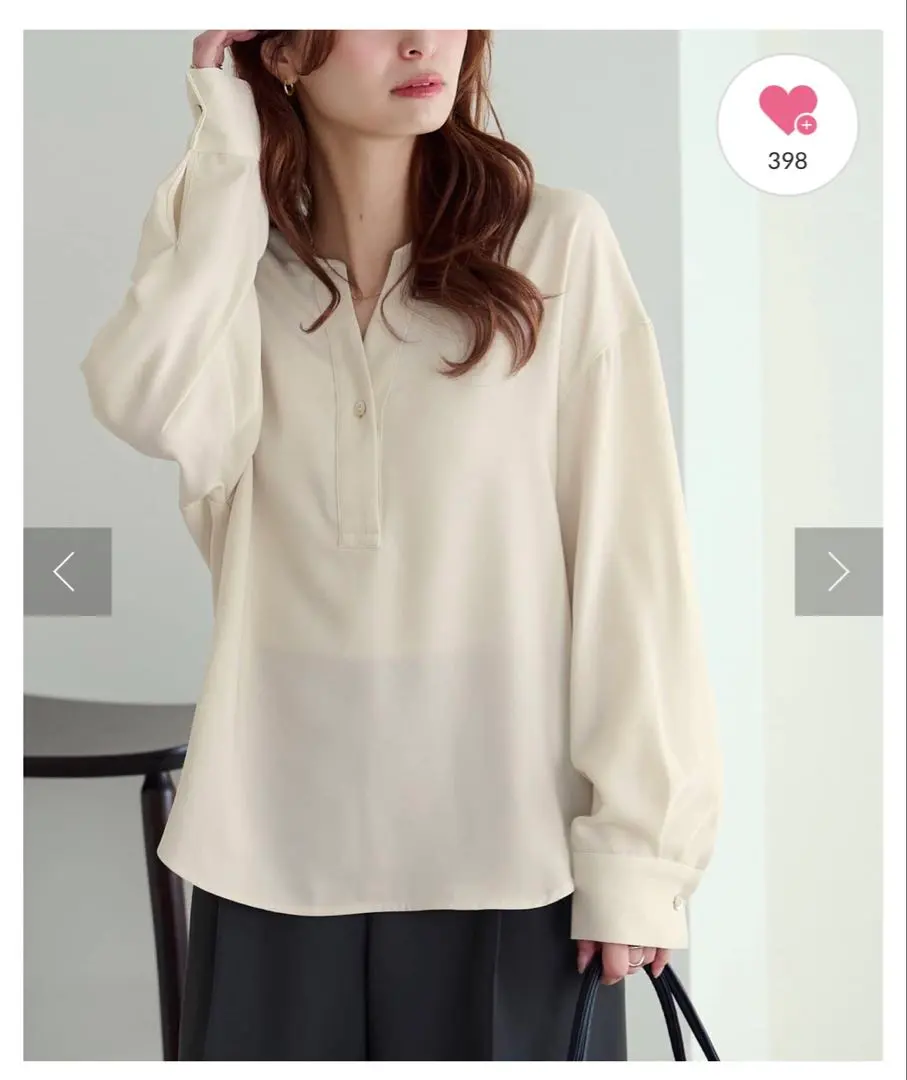The width and height of the screenshot is (907, 1080).
Task: Show the next product photo
Action: [838, 571]
